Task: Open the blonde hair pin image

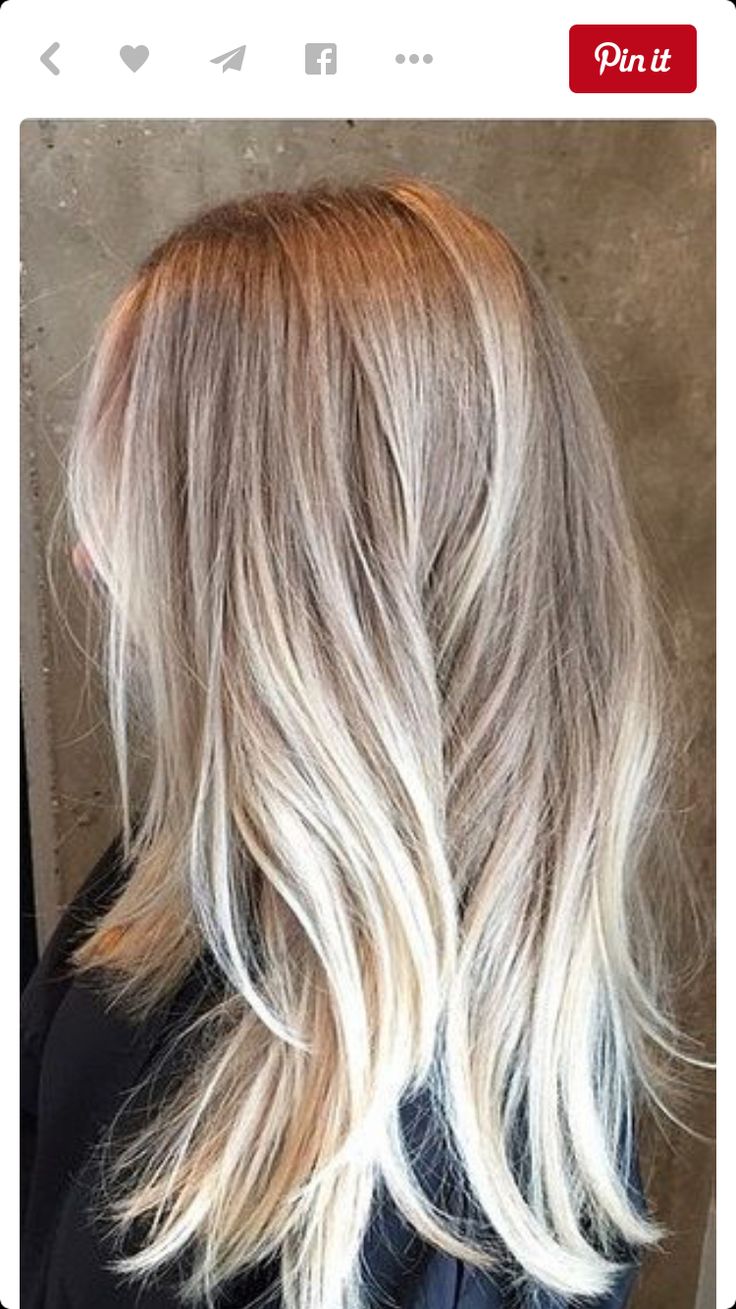Action: point(368,714)
